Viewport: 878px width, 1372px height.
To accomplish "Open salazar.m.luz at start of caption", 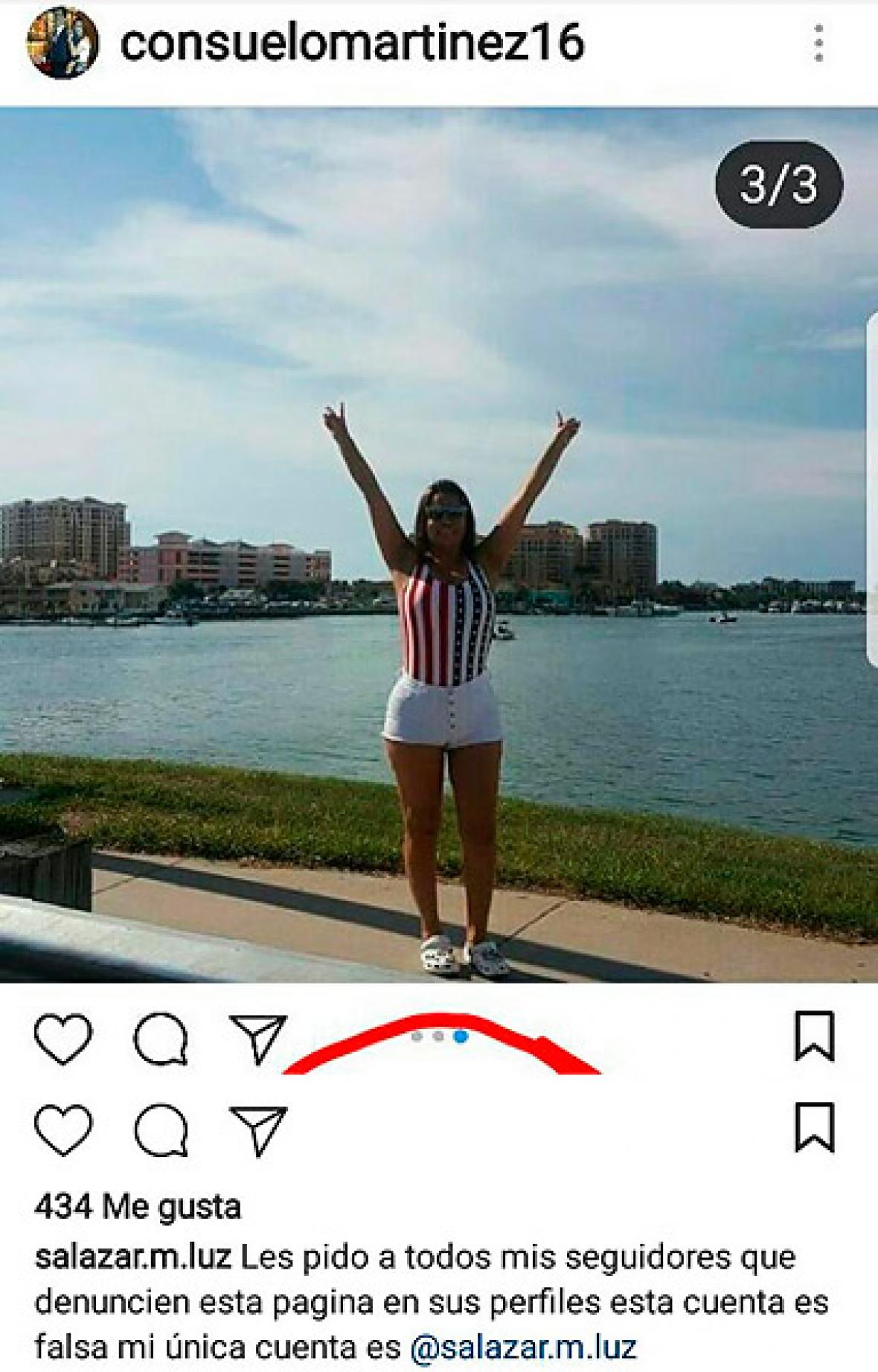I will (x=132, y=1258).
